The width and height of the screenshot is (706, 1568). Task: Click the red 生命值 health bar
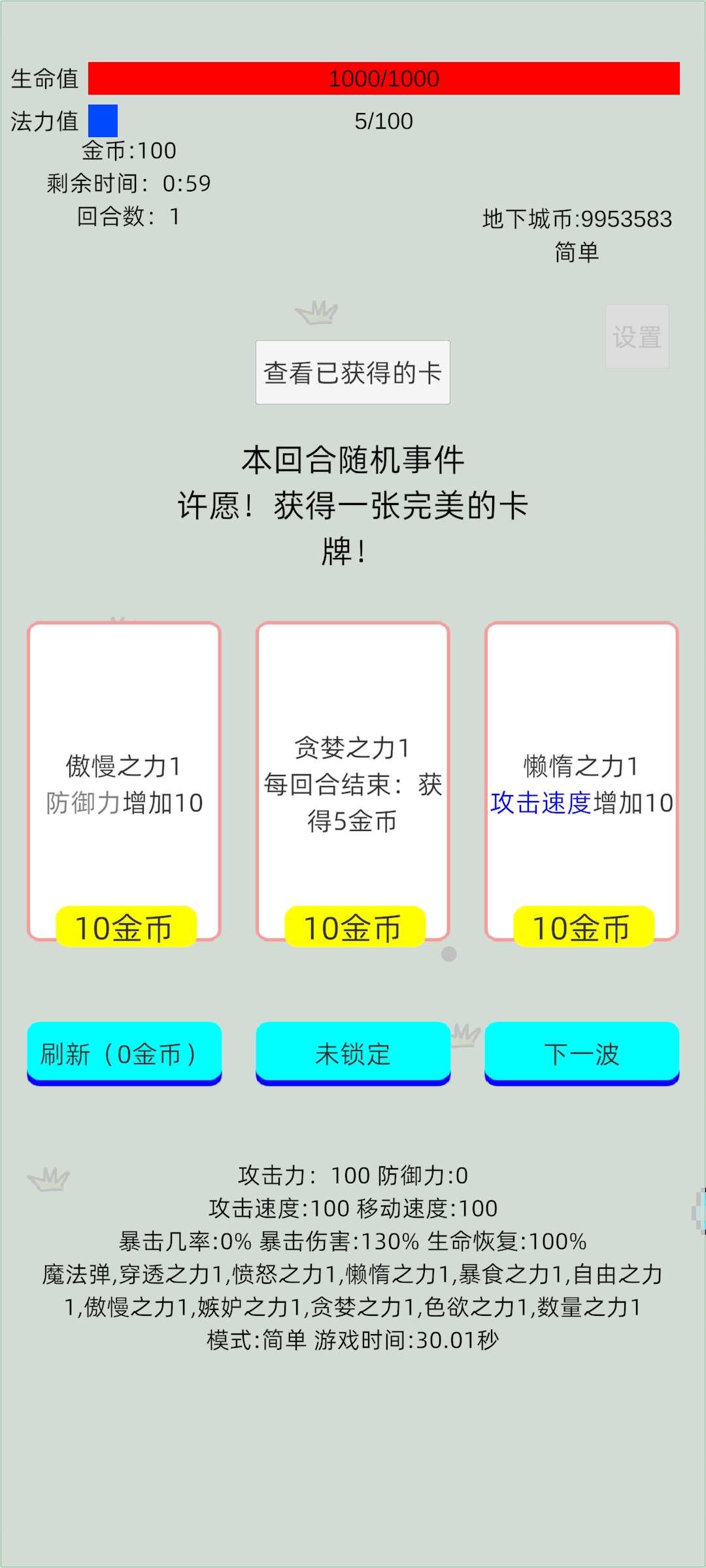[x=384, y=78]
